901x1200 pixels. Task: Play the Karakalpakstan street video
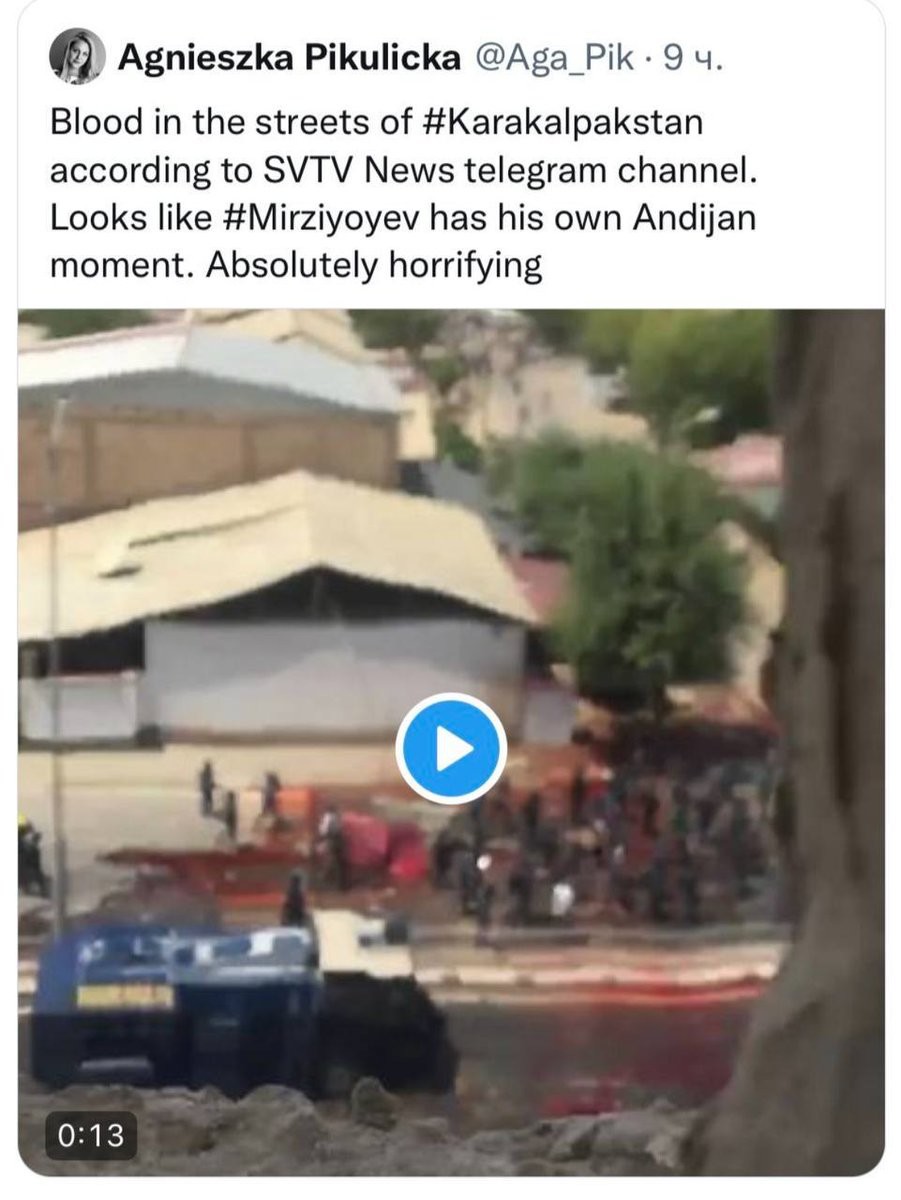click(451, 748)
